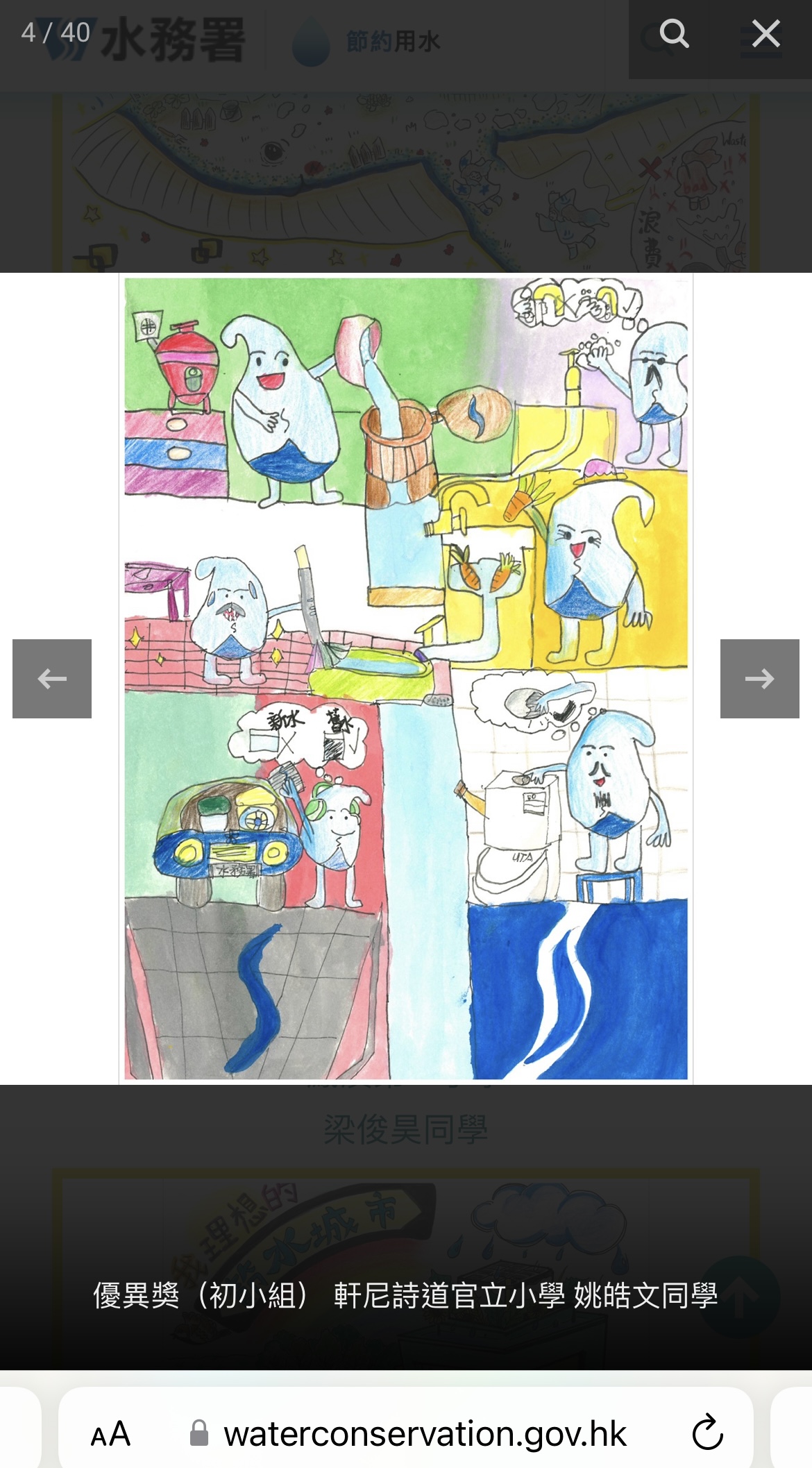Reload the page in browser

707,1433
